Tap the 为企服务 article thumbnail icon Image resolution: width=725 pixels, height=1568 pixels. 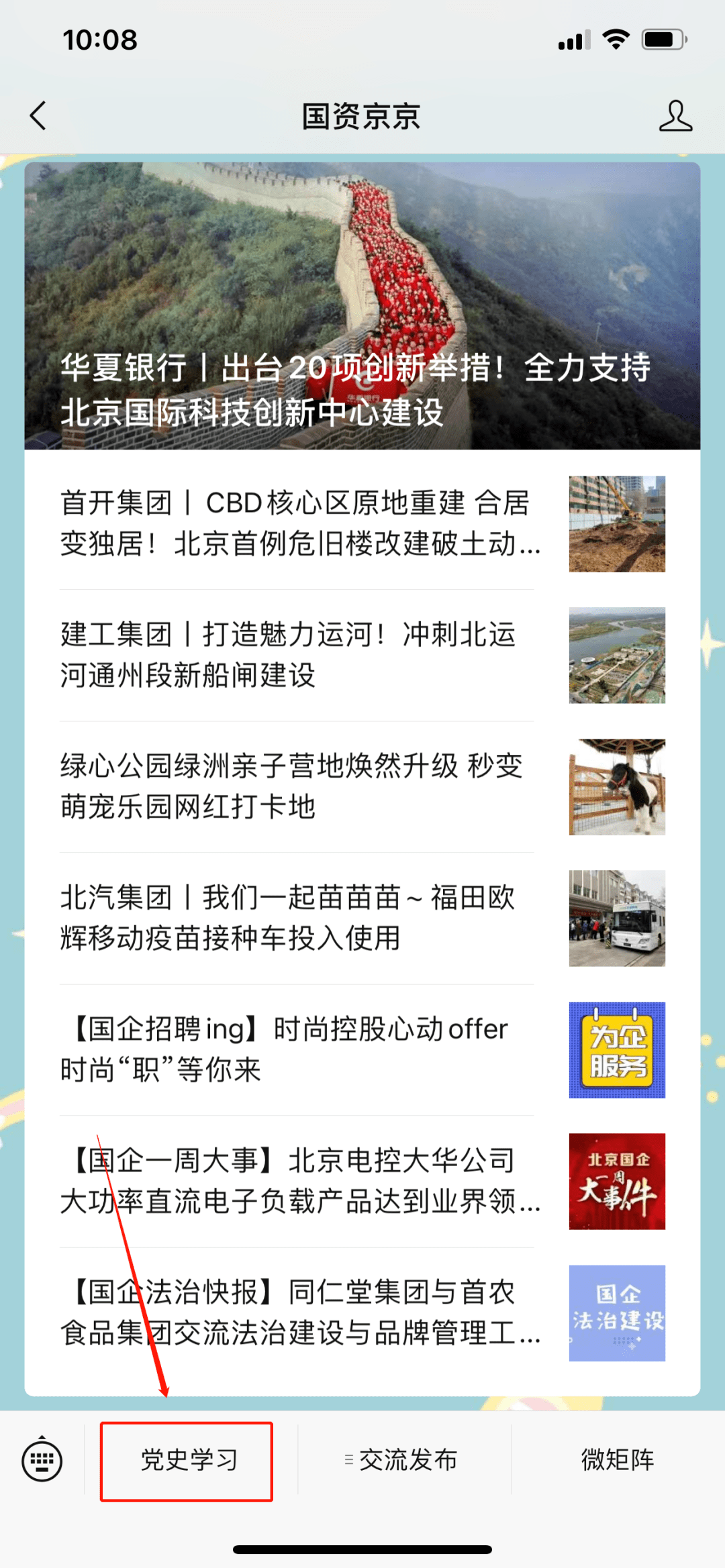[616, 1050]
